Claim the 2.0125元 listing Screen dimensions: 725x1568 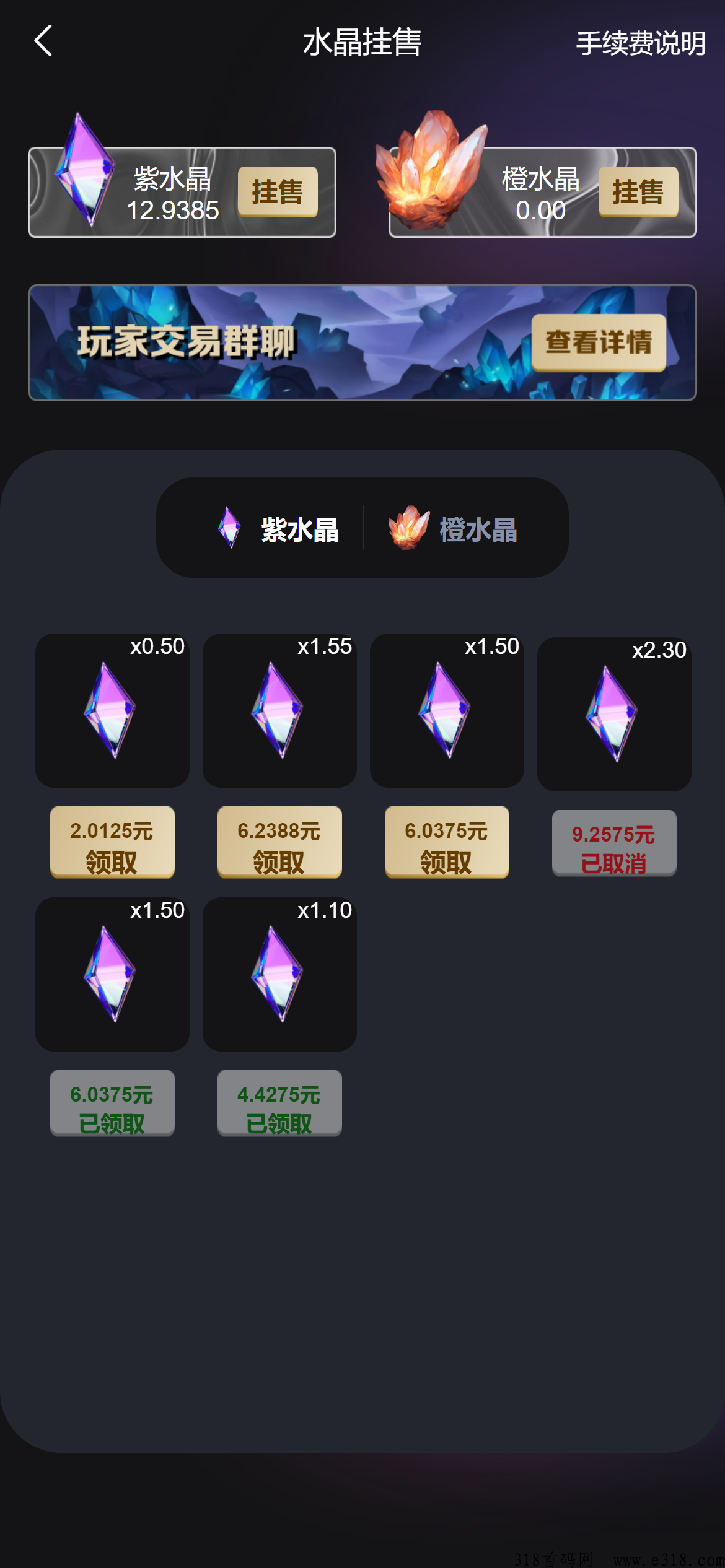112,842
